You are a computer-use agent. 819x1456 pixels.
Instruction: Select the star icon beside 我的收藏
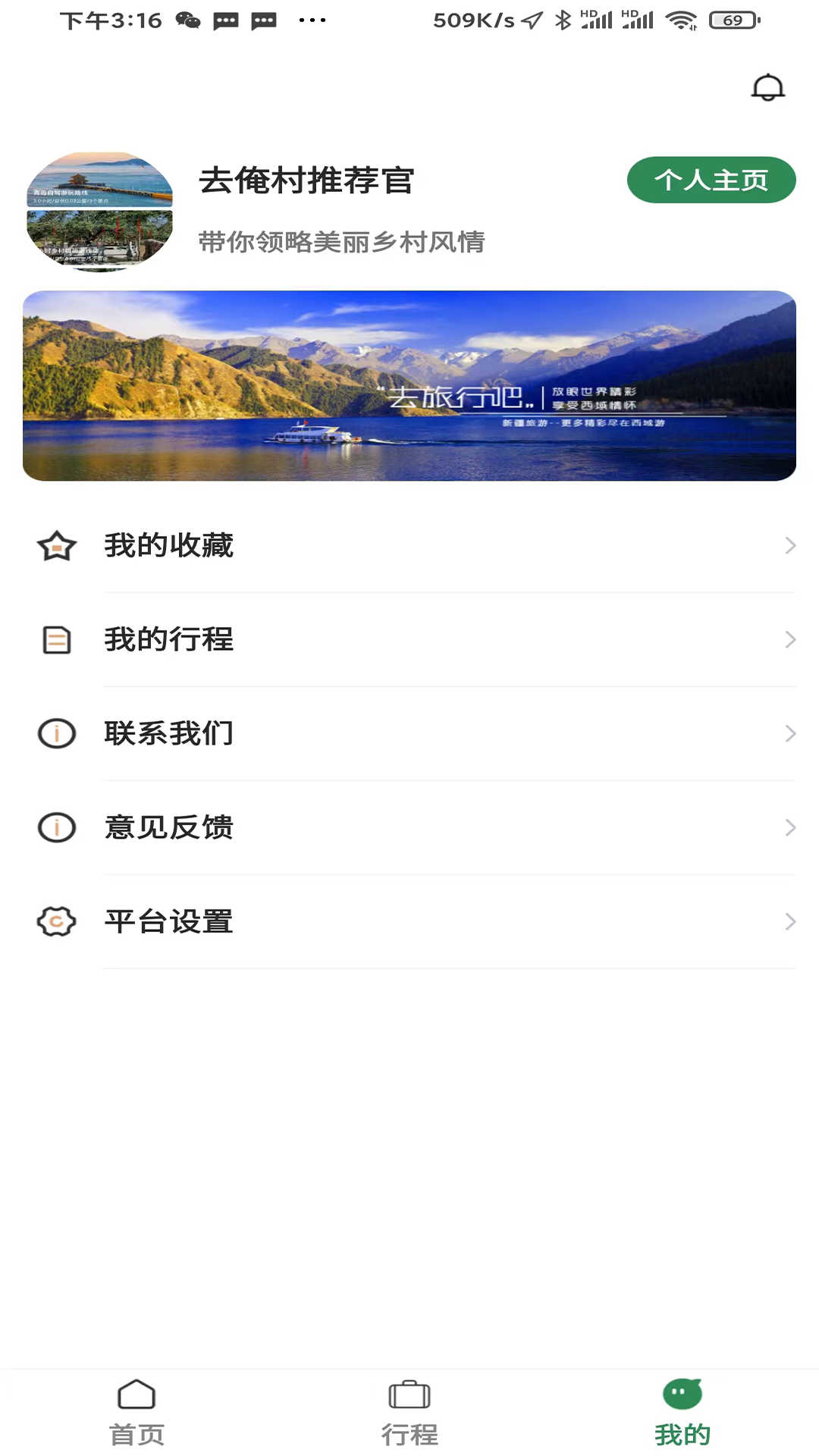pos(56,544)
